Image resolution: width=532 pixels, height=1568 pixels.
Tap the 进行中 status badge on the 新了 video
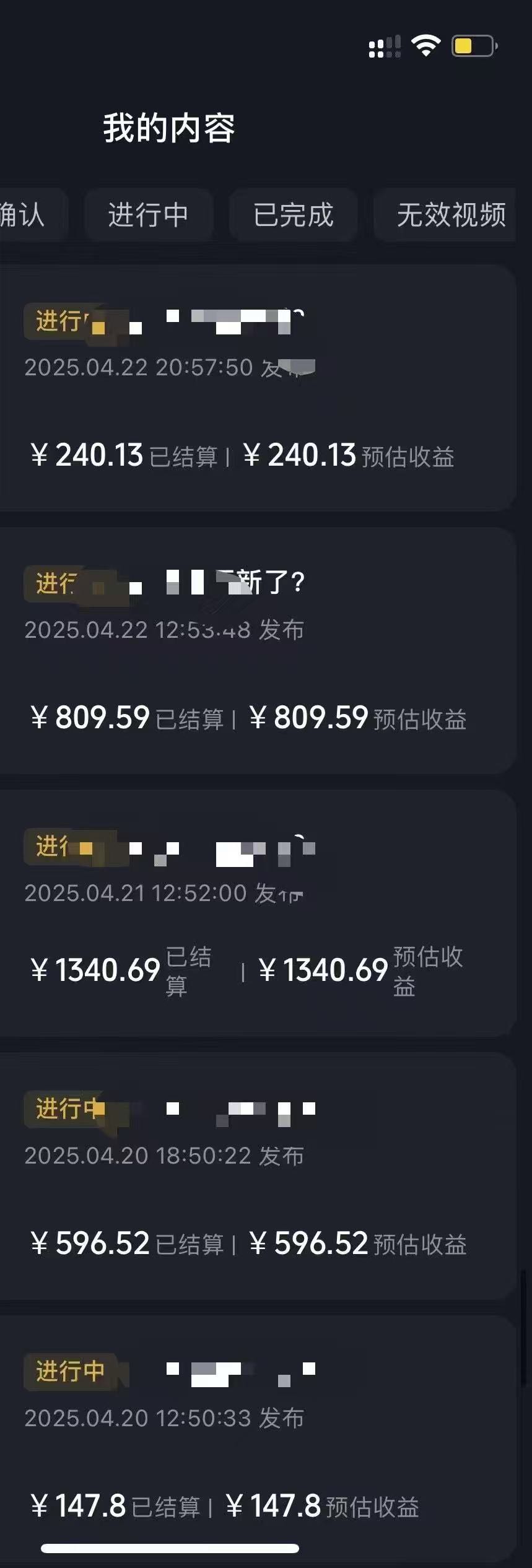(62, 584)
